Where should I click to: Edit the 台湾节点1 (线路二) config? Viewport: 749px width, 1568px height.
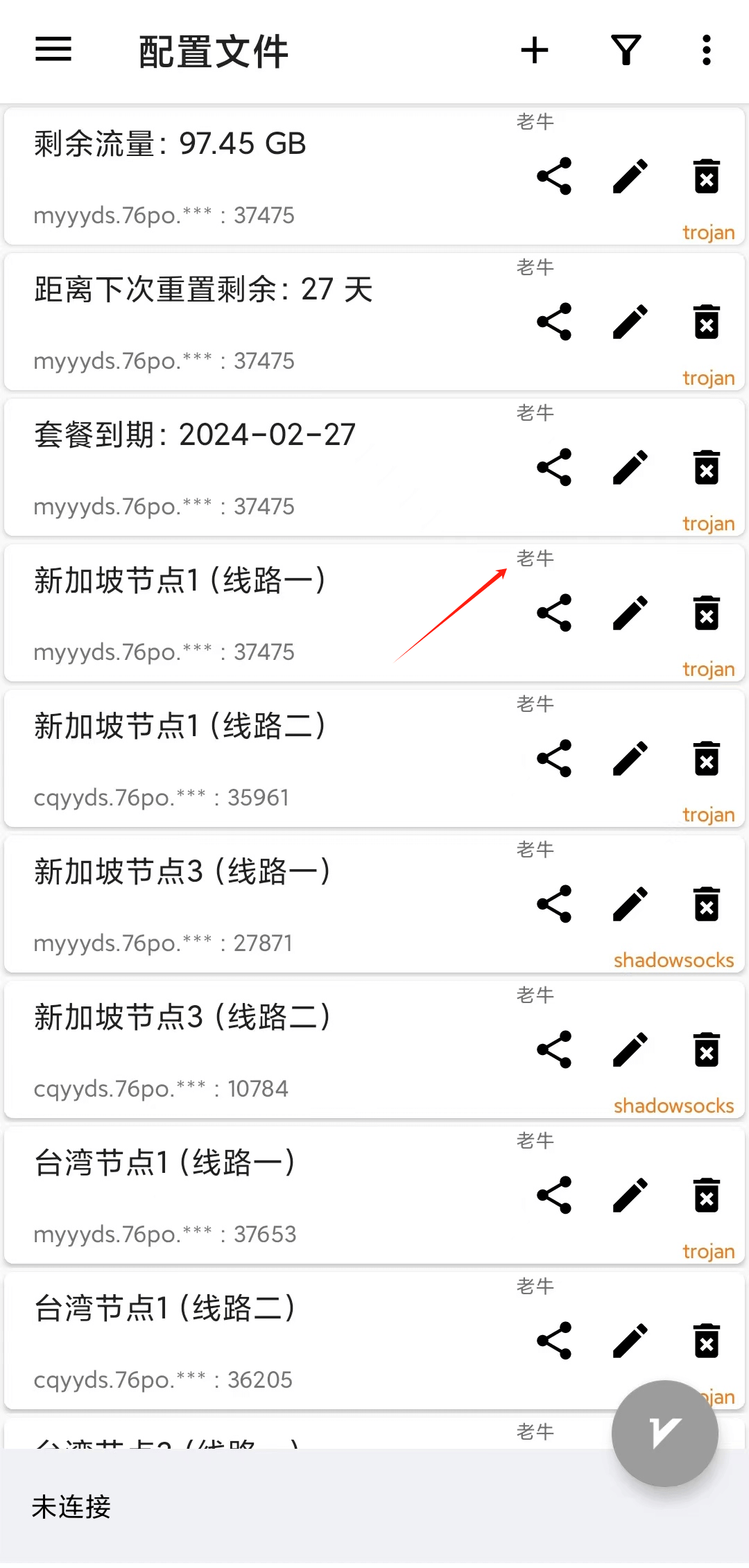coord(630,1341)
